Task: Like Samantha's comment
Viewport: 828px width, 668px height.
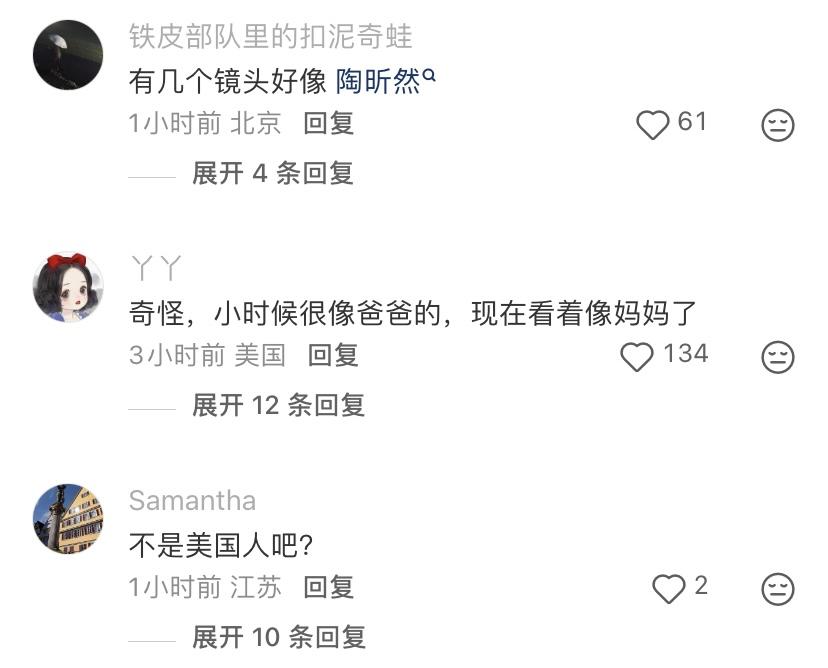Action: click(x=668, y=589)
